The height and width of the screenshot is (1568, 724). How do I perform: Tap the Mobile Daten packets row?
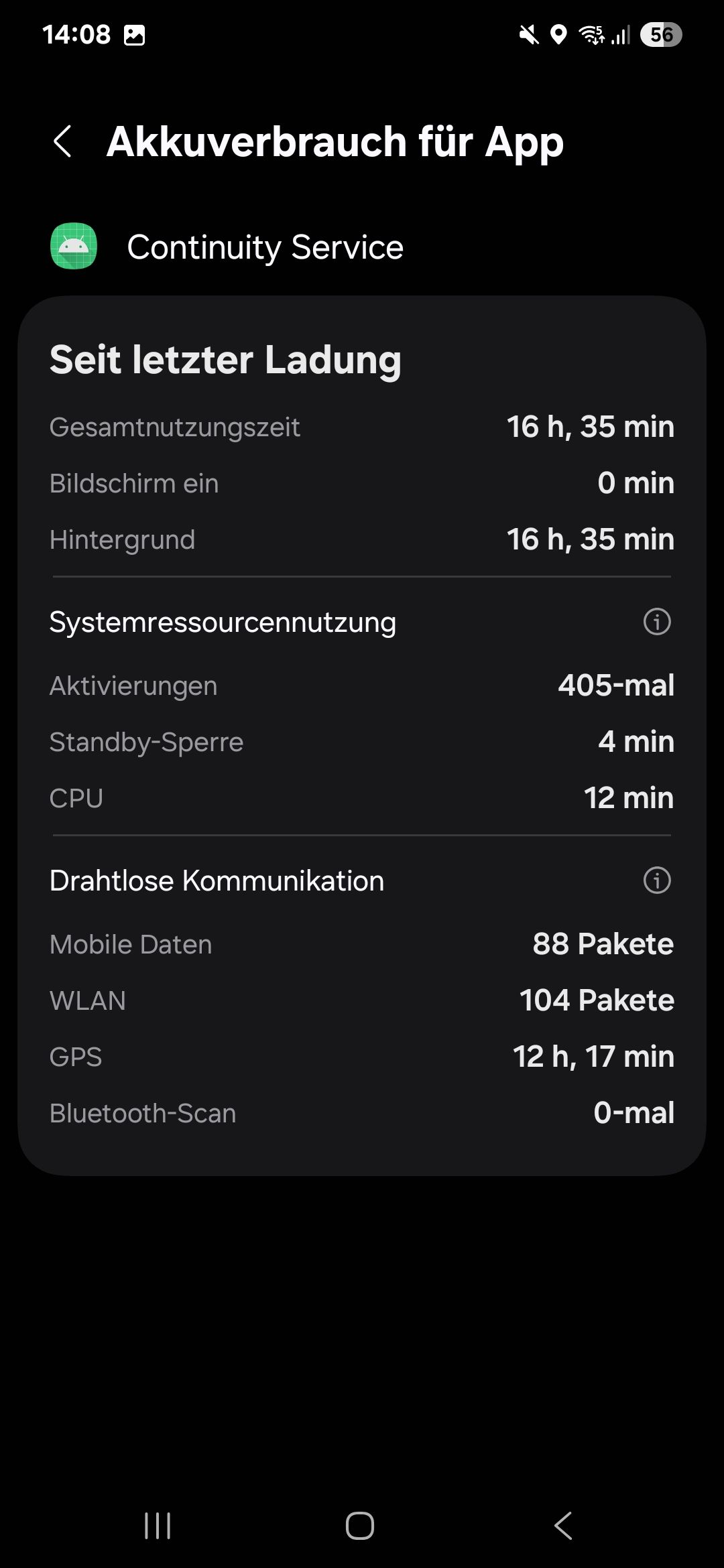[362, 943]
